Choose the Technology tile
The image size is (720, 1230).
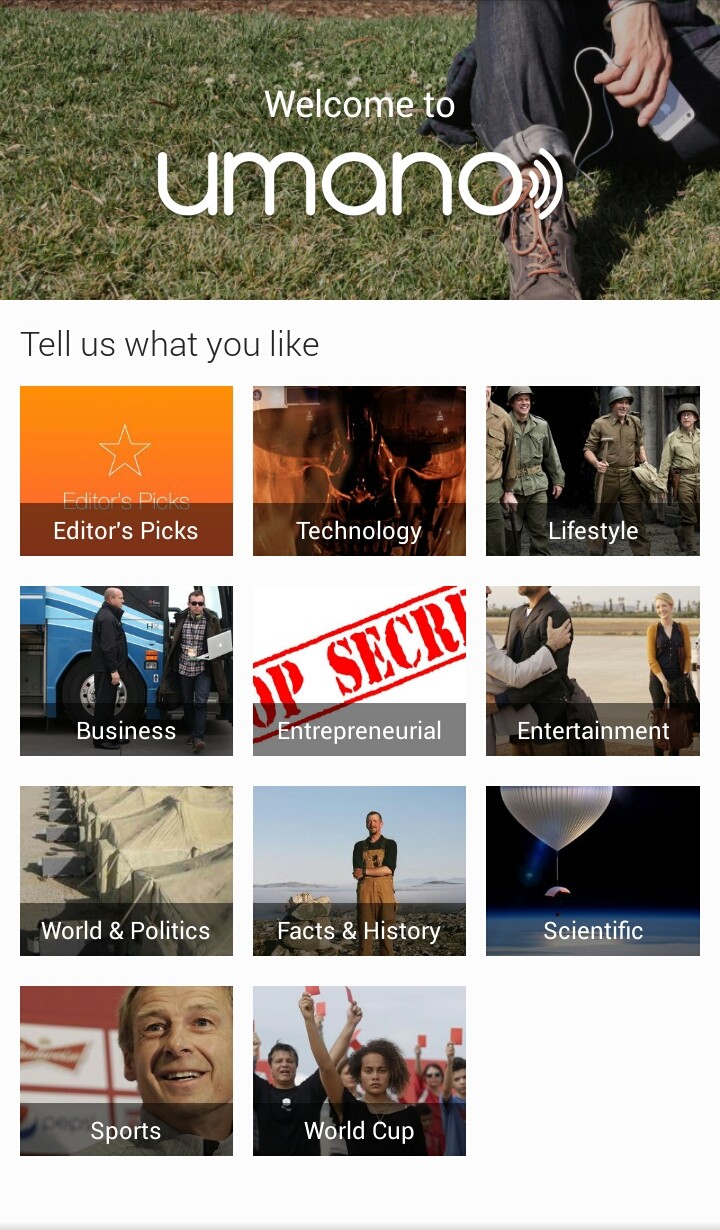(359, 471)
